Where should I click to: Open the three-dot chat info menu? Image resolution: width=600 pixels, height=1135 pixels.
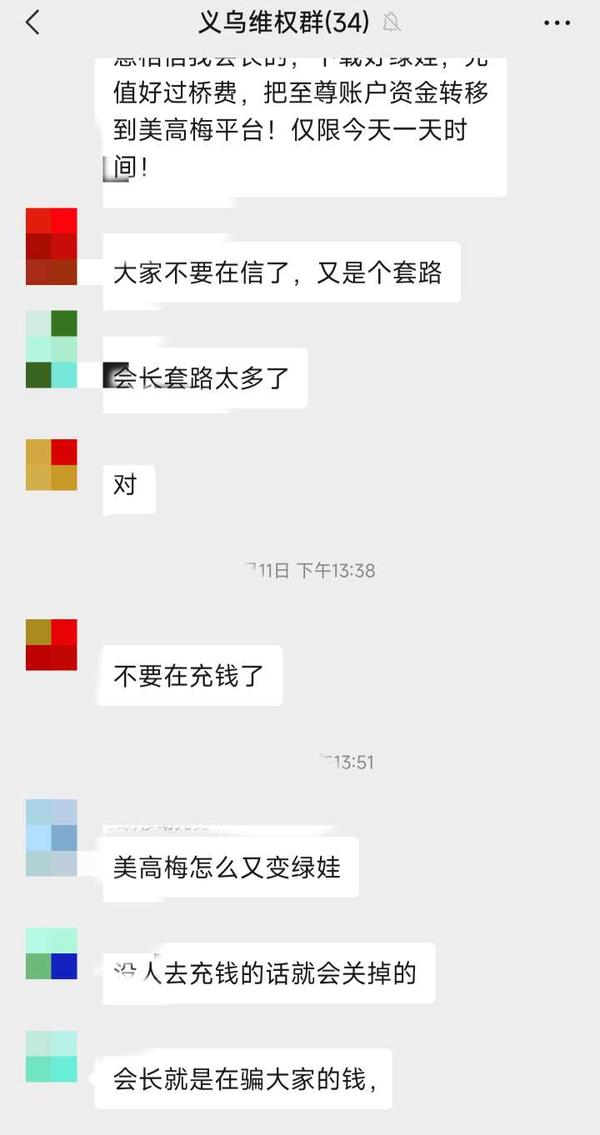[x=557, y=23]
